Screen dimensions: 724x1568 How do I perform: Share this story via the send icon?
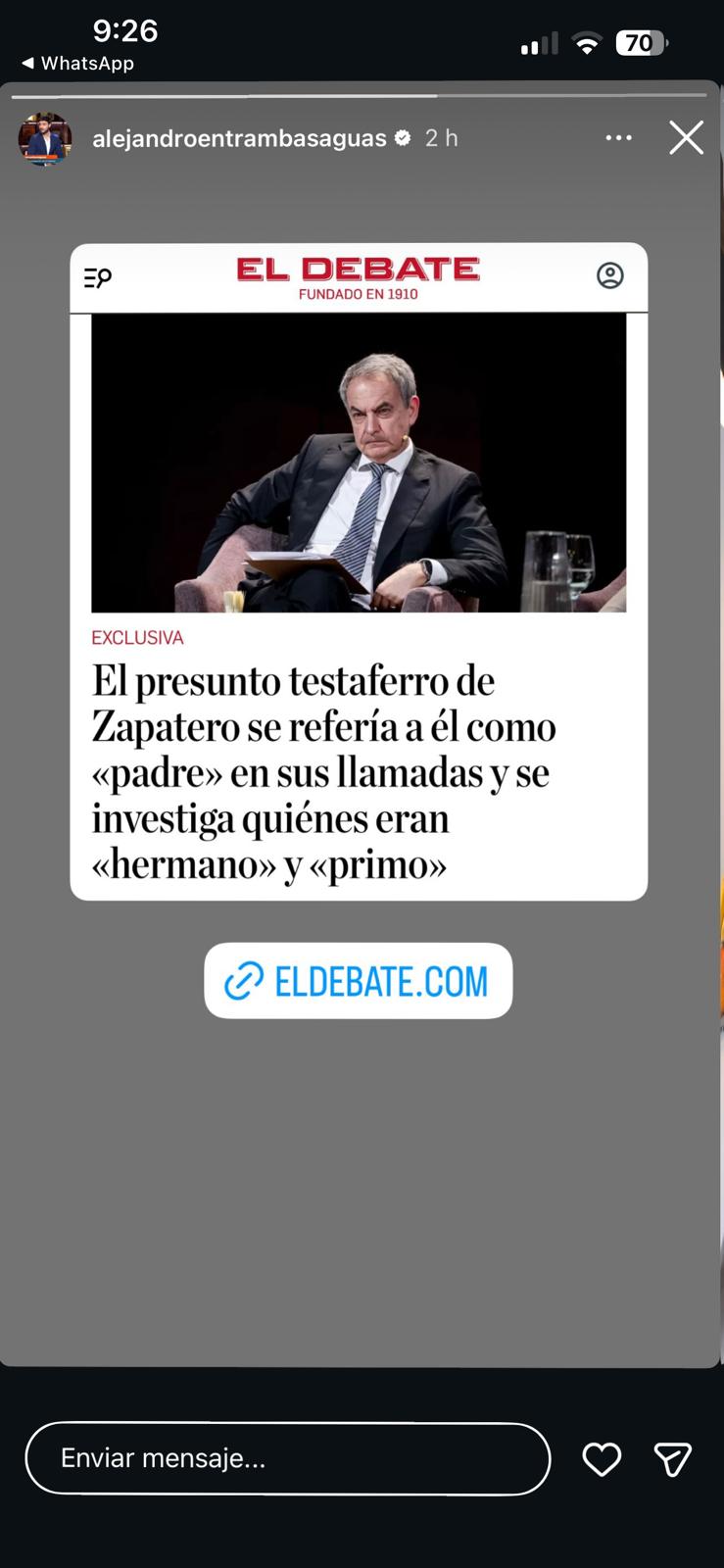673,1459
